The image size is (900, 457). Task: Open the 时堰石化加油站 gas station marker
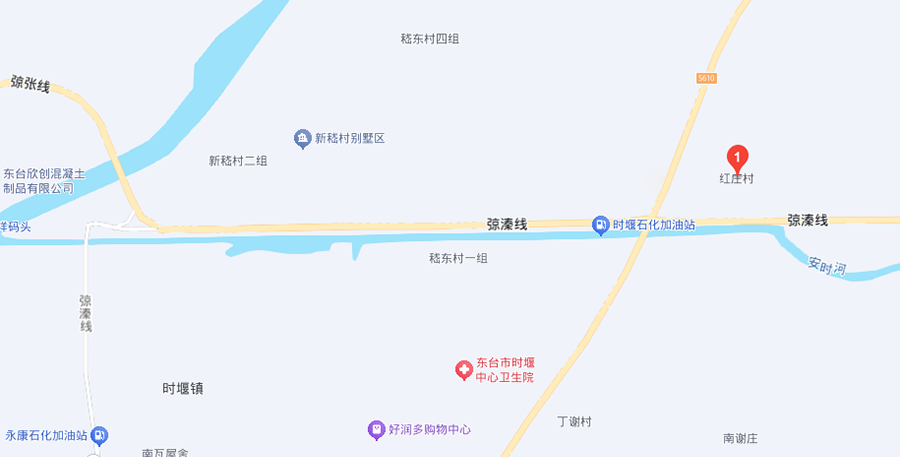click(x=600, y=225)
